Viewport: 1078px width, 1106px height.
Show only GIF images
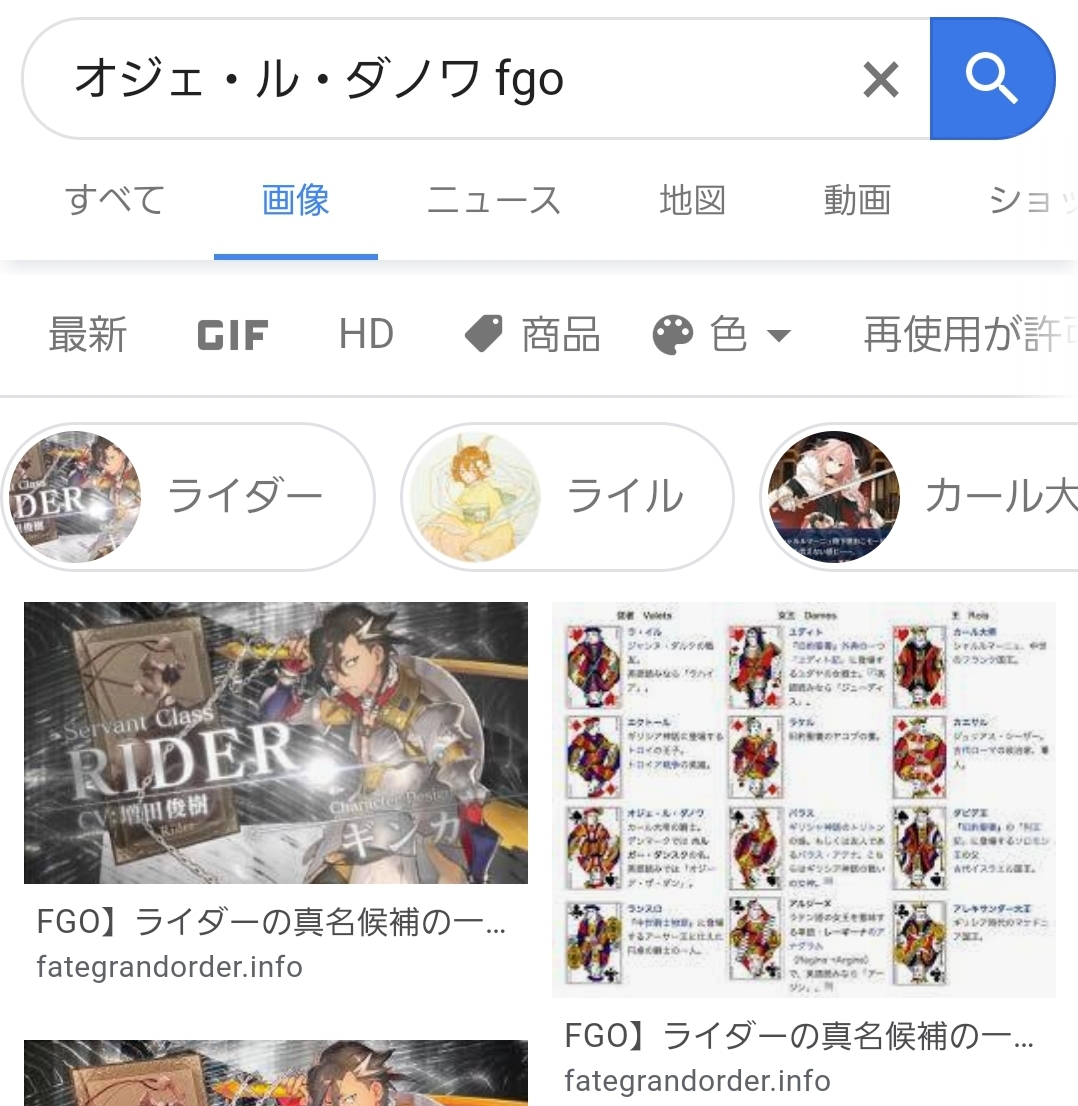(233, 335)
